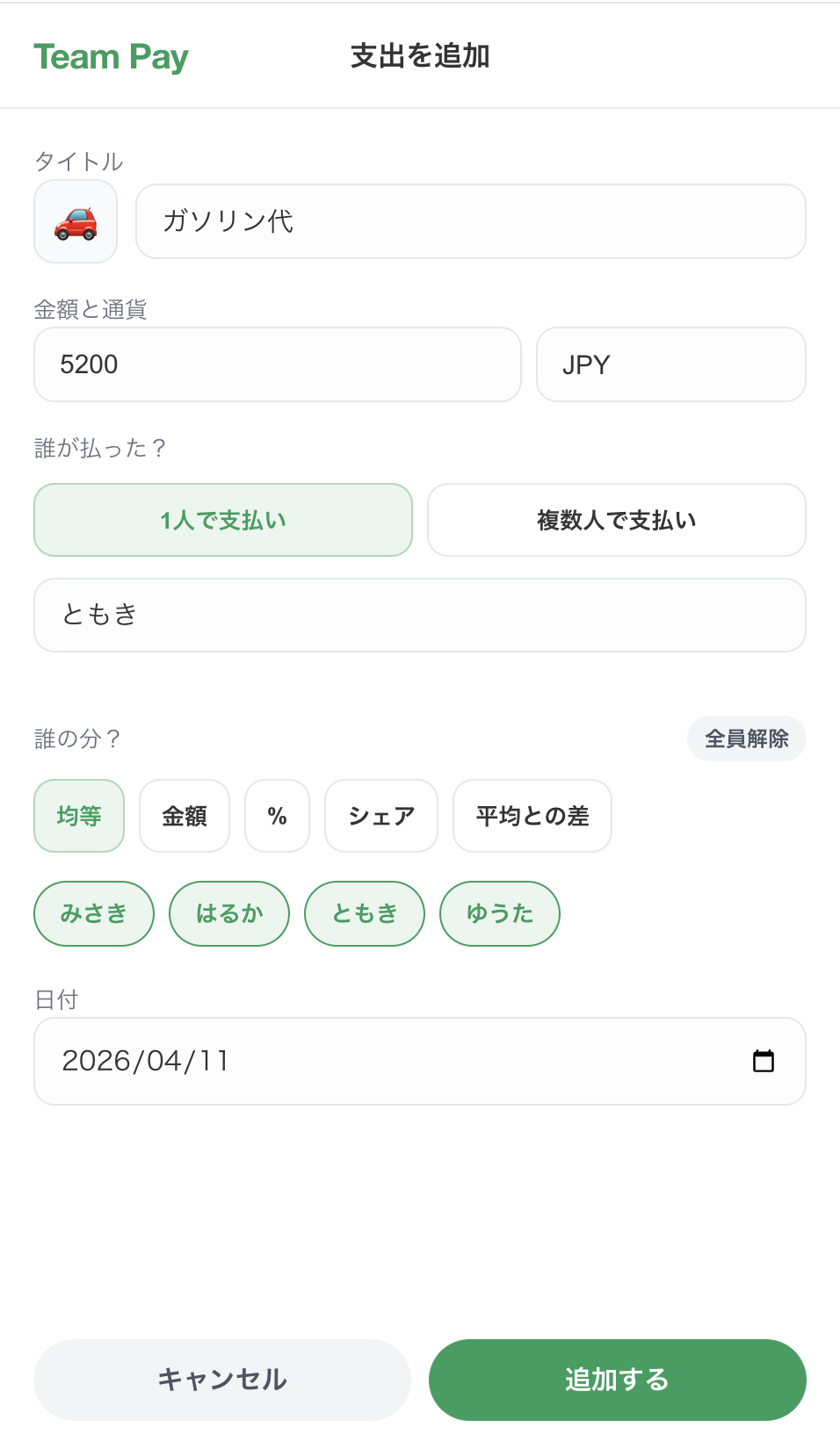The width and height of the screenshot is (840, 1456).
Task: Switch payment mode to 複数人で支払い
Action: (x=615, y=520)
